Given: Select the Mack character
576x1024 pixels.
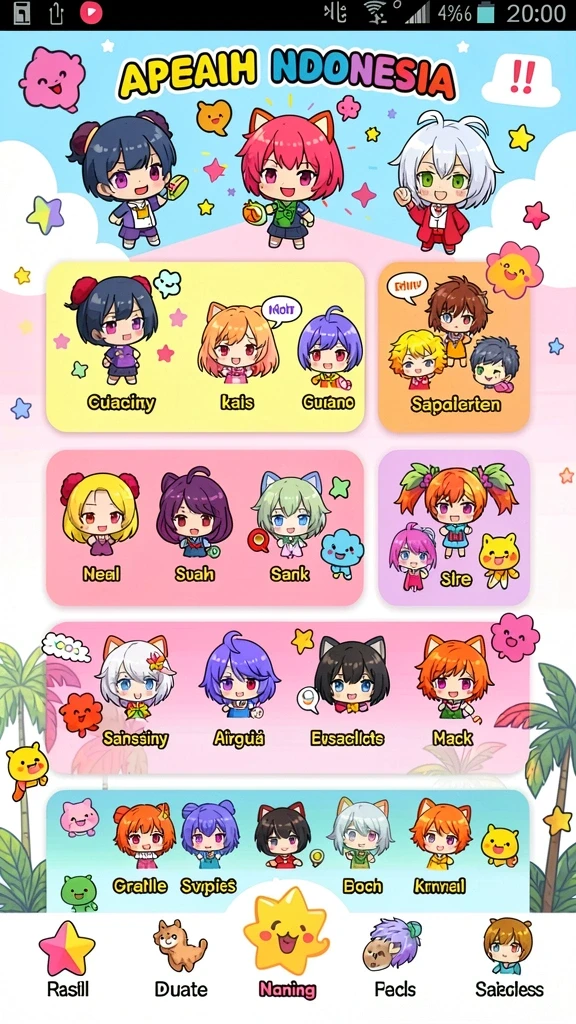Looking at the screenshot, I should (453, 692).
